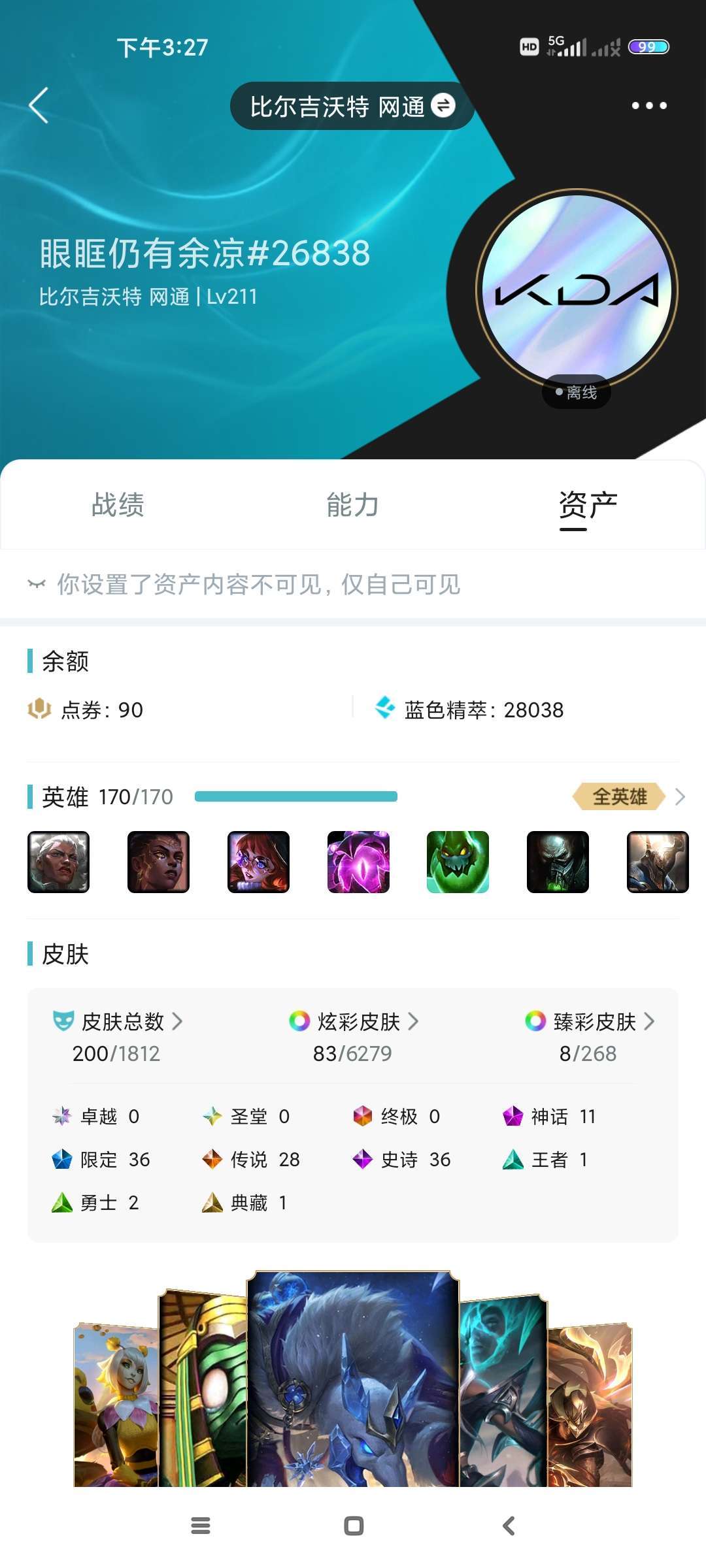The width and height of the screenshot is (706, 1568).
Task: Switch to the 战绩 tab
Action: (118, 505)
